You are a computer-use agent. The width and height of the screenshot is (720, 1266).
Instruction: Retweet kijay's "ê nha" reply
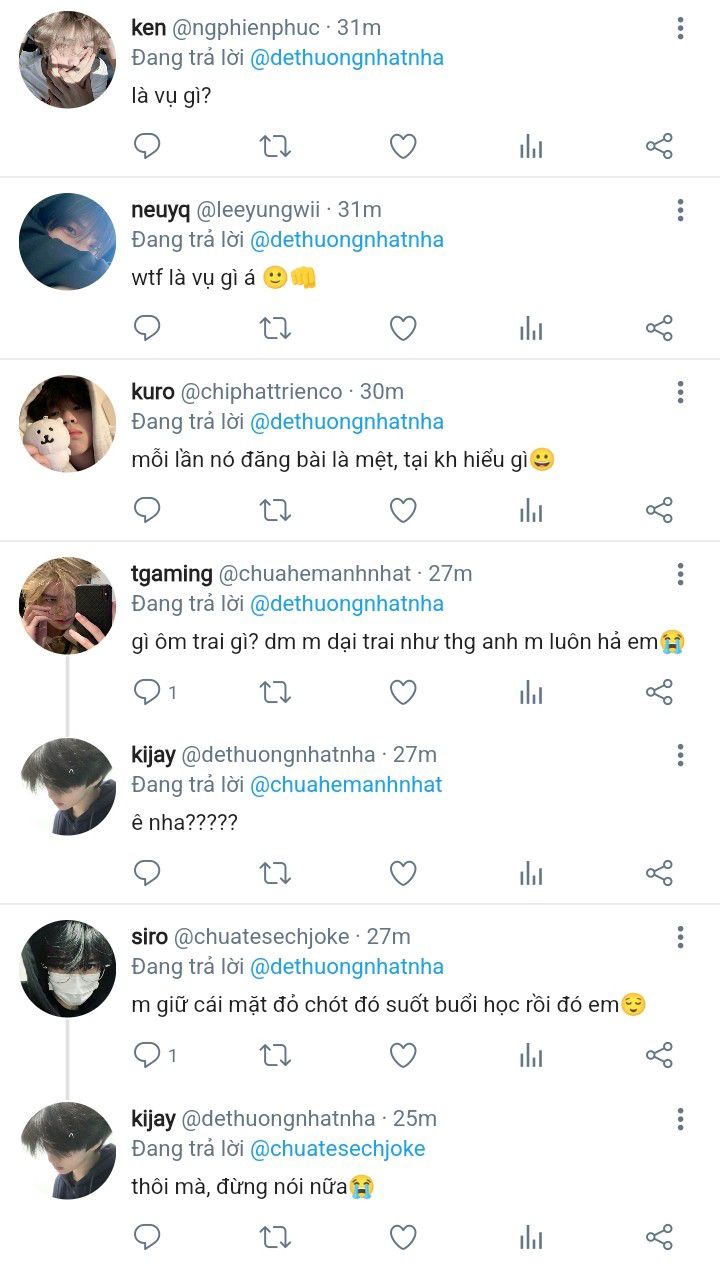pos(275,873)
